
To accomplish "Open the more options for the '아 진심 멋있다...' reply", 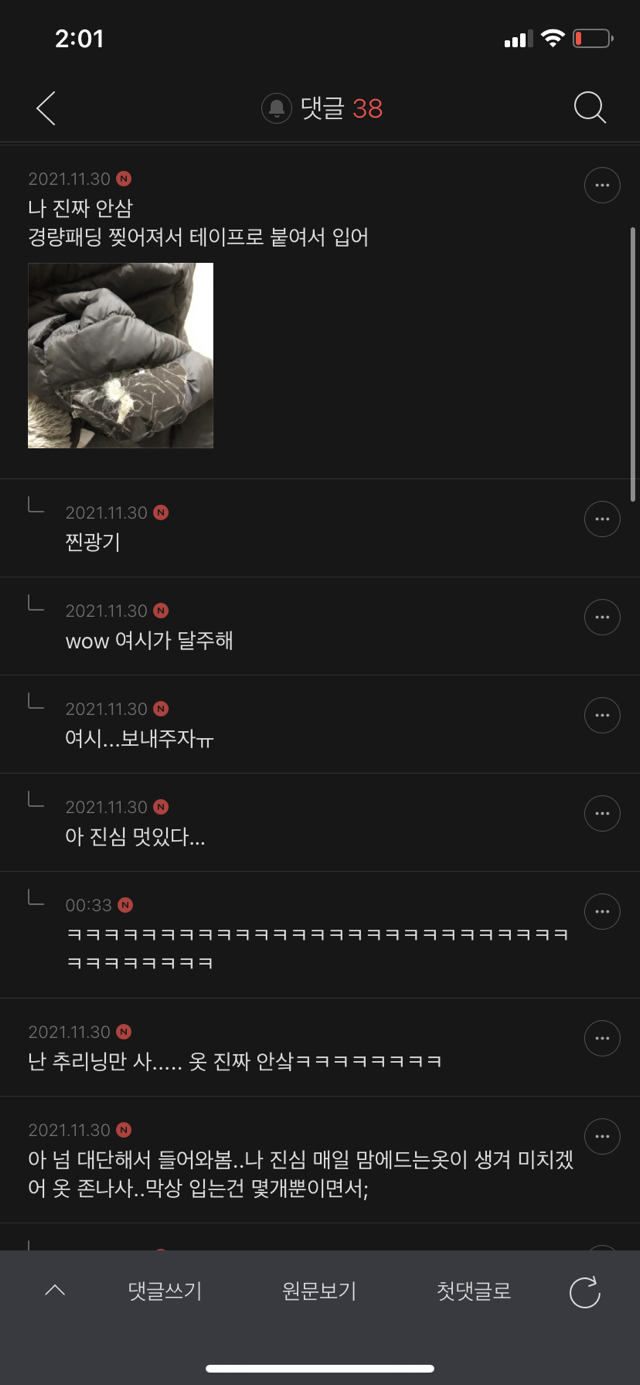I will pos(602,813).
